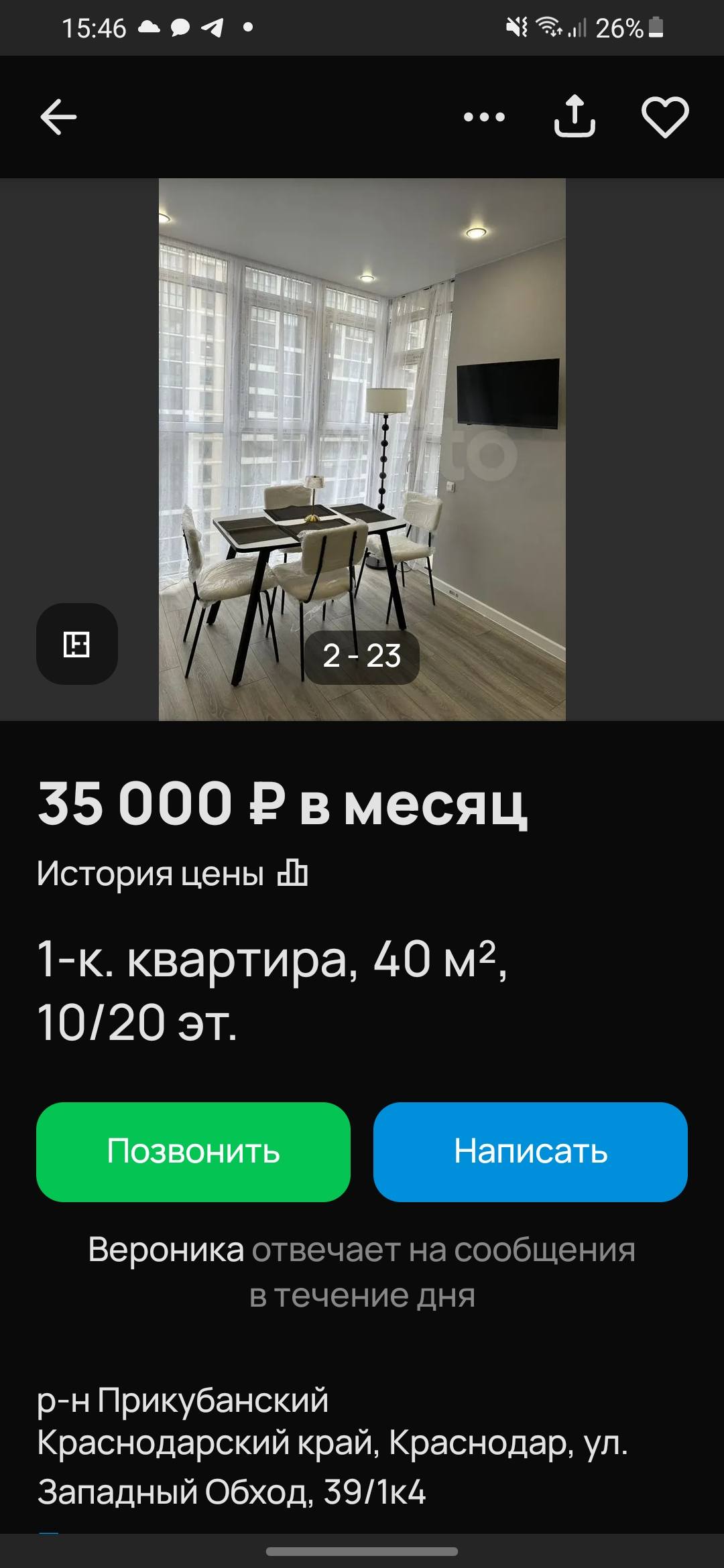The width and height of the screenshot is (724, 1568).
Task: Tap the Telegram icon in status bar
Action: 213,28
